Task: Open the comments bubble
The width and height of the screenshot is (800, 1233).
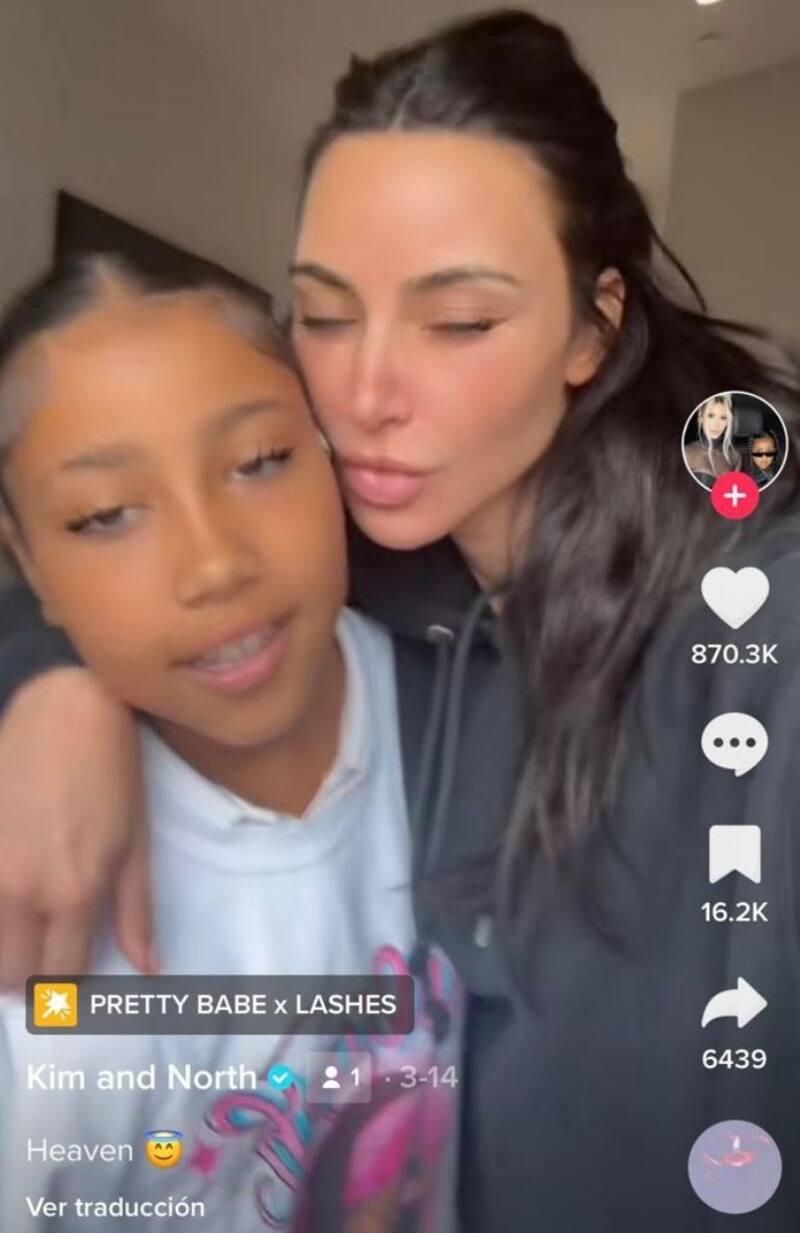Action: pyautogui.click(x=734, y=743)
